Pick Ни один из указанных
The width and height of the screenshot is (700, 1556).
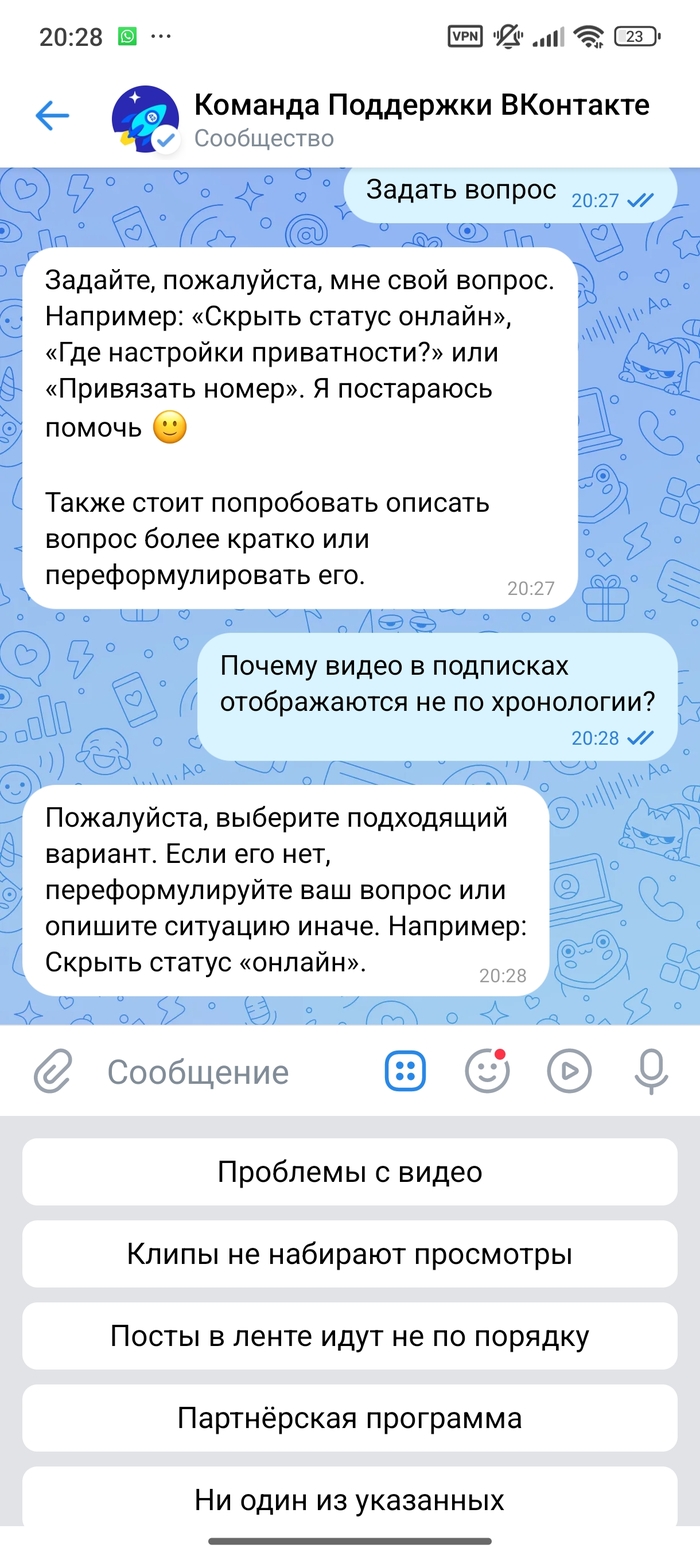[350, 1498]
